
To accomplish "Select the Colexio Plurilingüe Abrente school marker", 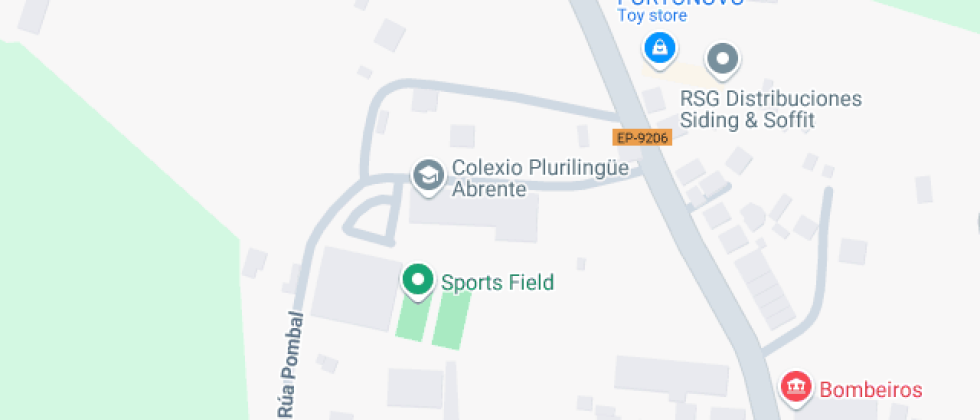I will click(x=429, y=174).
